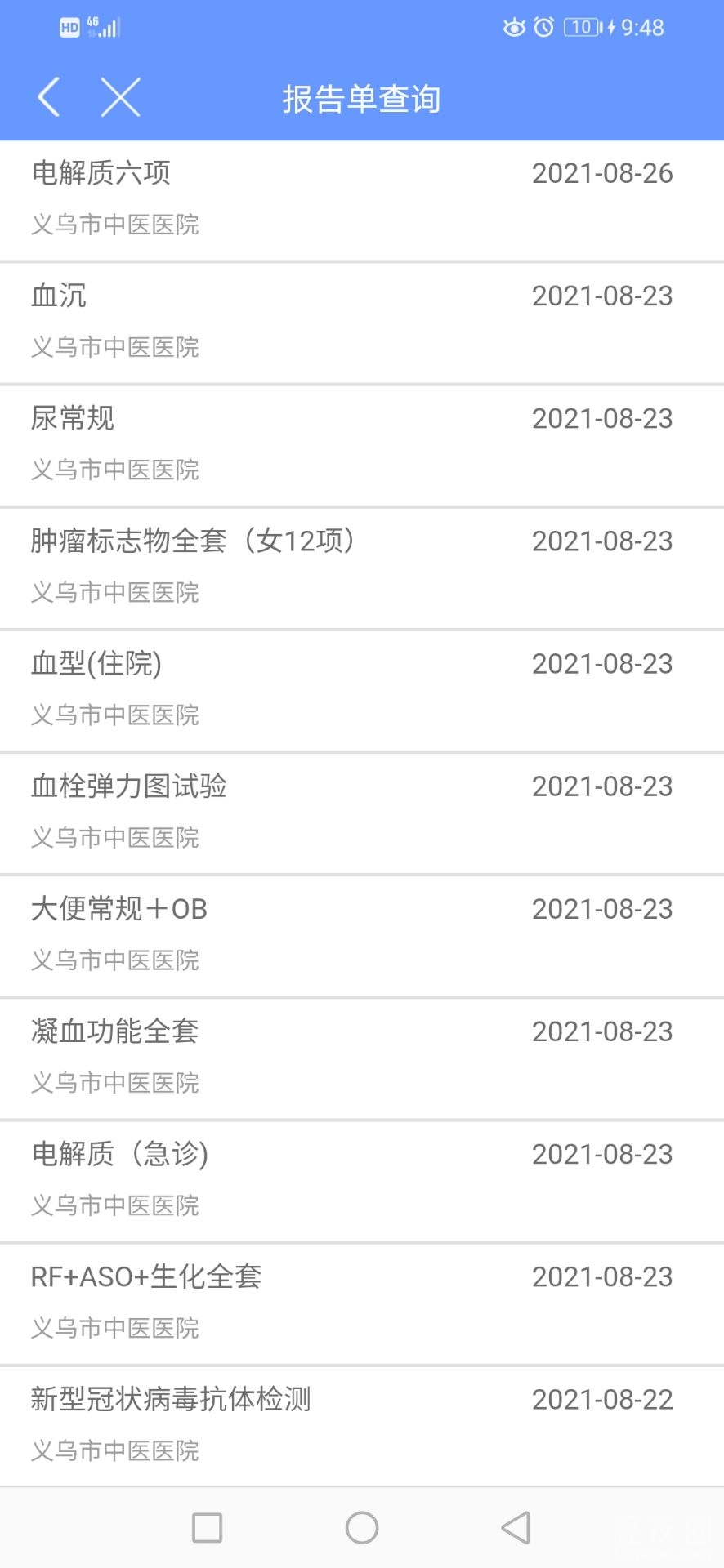Go back using the header arrow
The width and height of the screenshot is (724, 1568).
point(49,98)
